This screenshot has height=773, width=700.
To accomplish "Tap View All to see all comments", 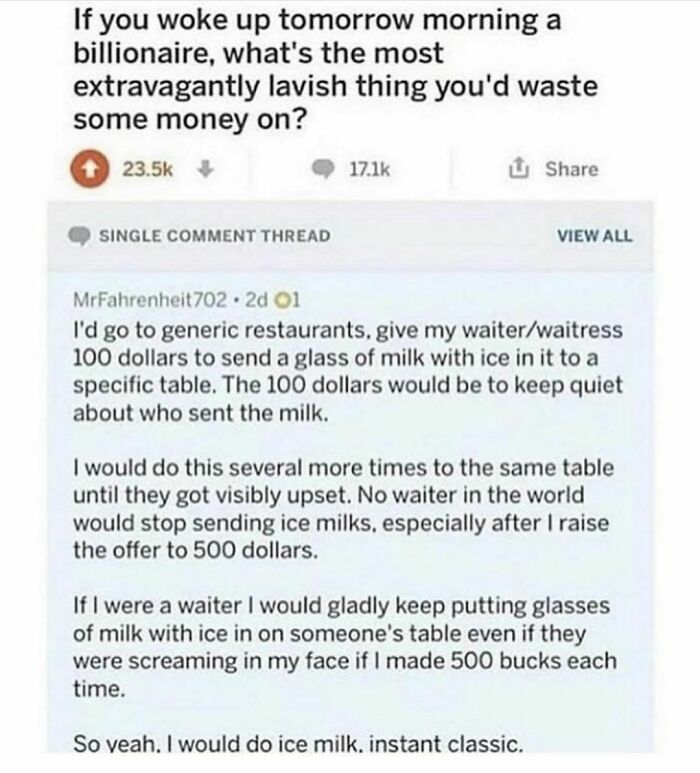I will tap(595, 236).
